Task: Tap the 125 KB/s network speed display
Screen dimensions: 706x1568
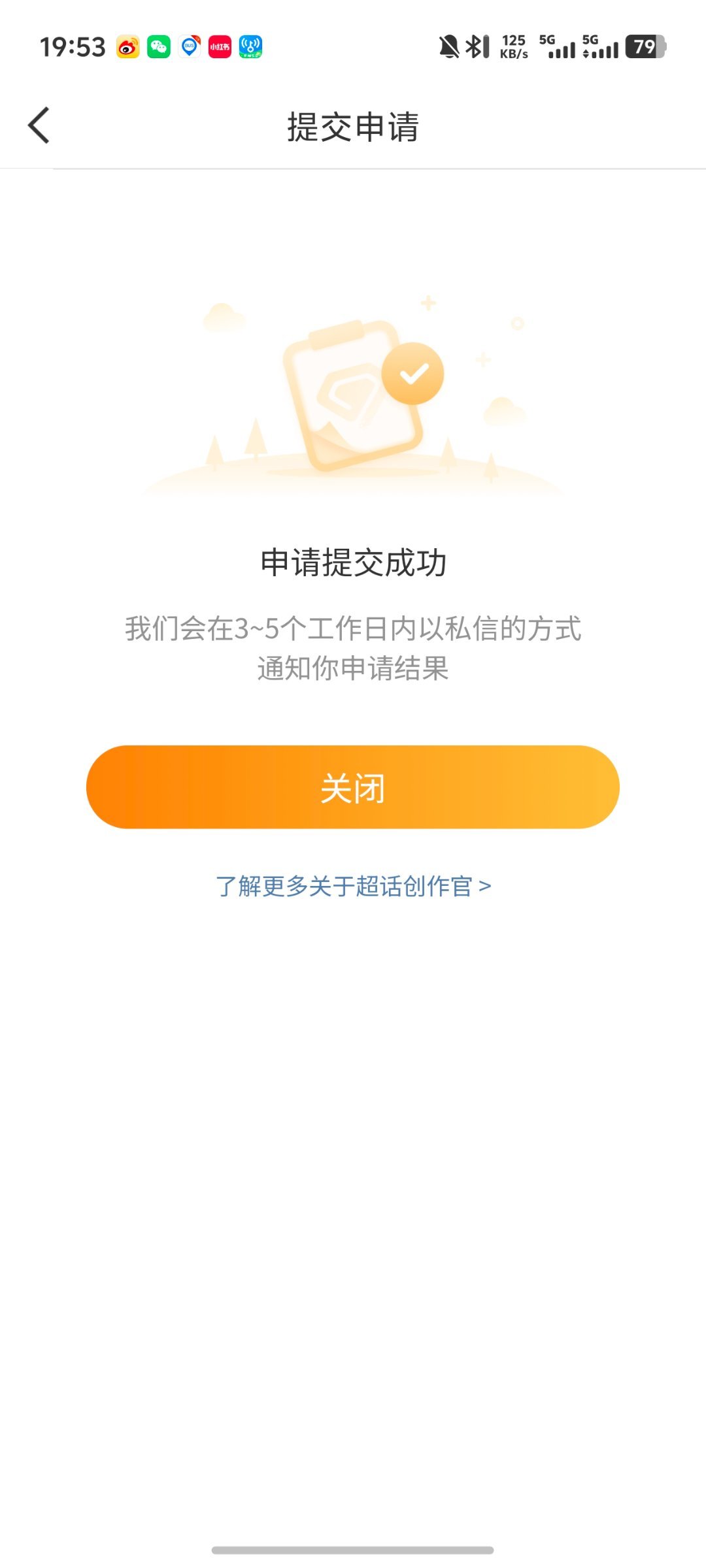Action: pyautogui.click(x=514, y=46)
